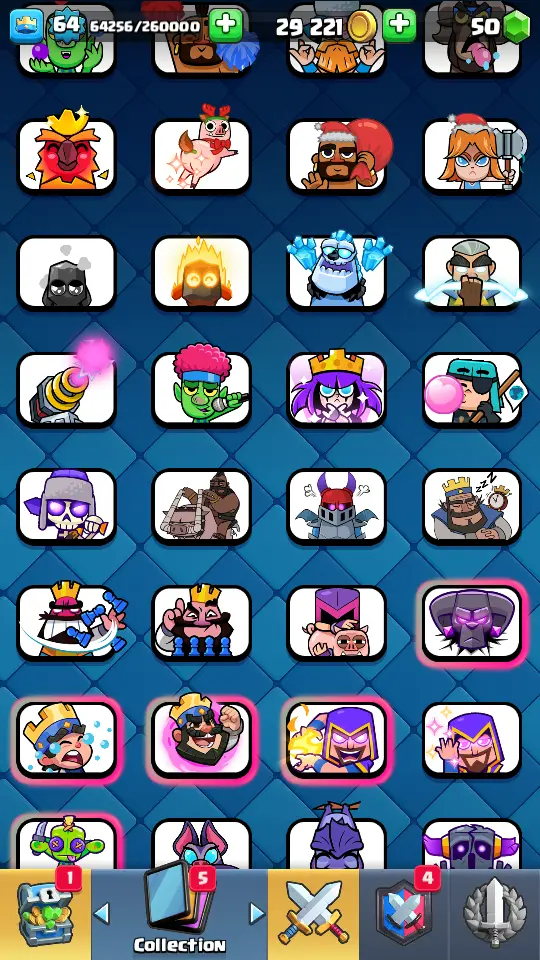The image size is (540, 960).
Task: Pick the goblin singing with microphone emote
Action: [x=201, y=389]
